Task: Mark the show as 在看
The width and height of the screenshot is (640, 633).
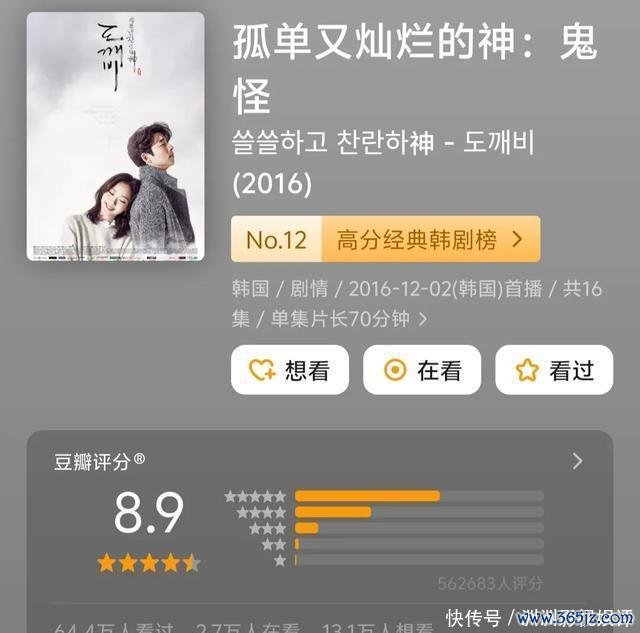Action: click(x=422, y=370)
